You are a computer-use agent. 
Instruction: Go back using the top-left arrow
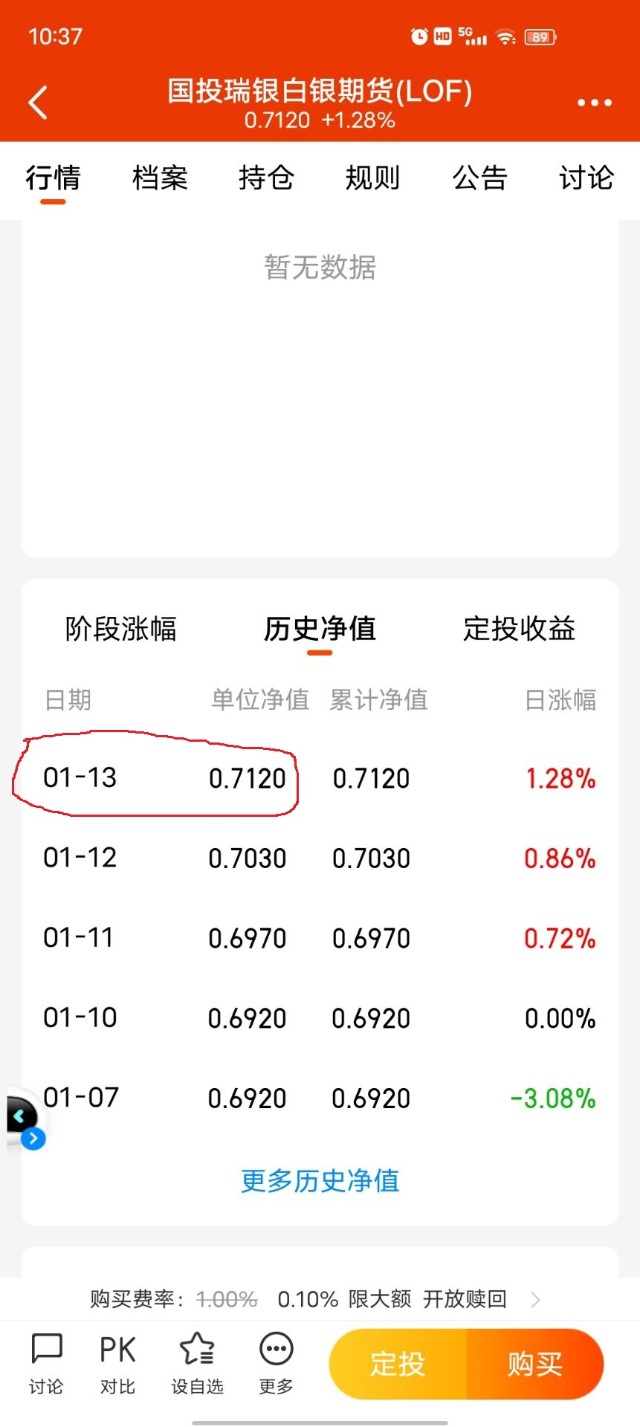[x=38, y=103]
